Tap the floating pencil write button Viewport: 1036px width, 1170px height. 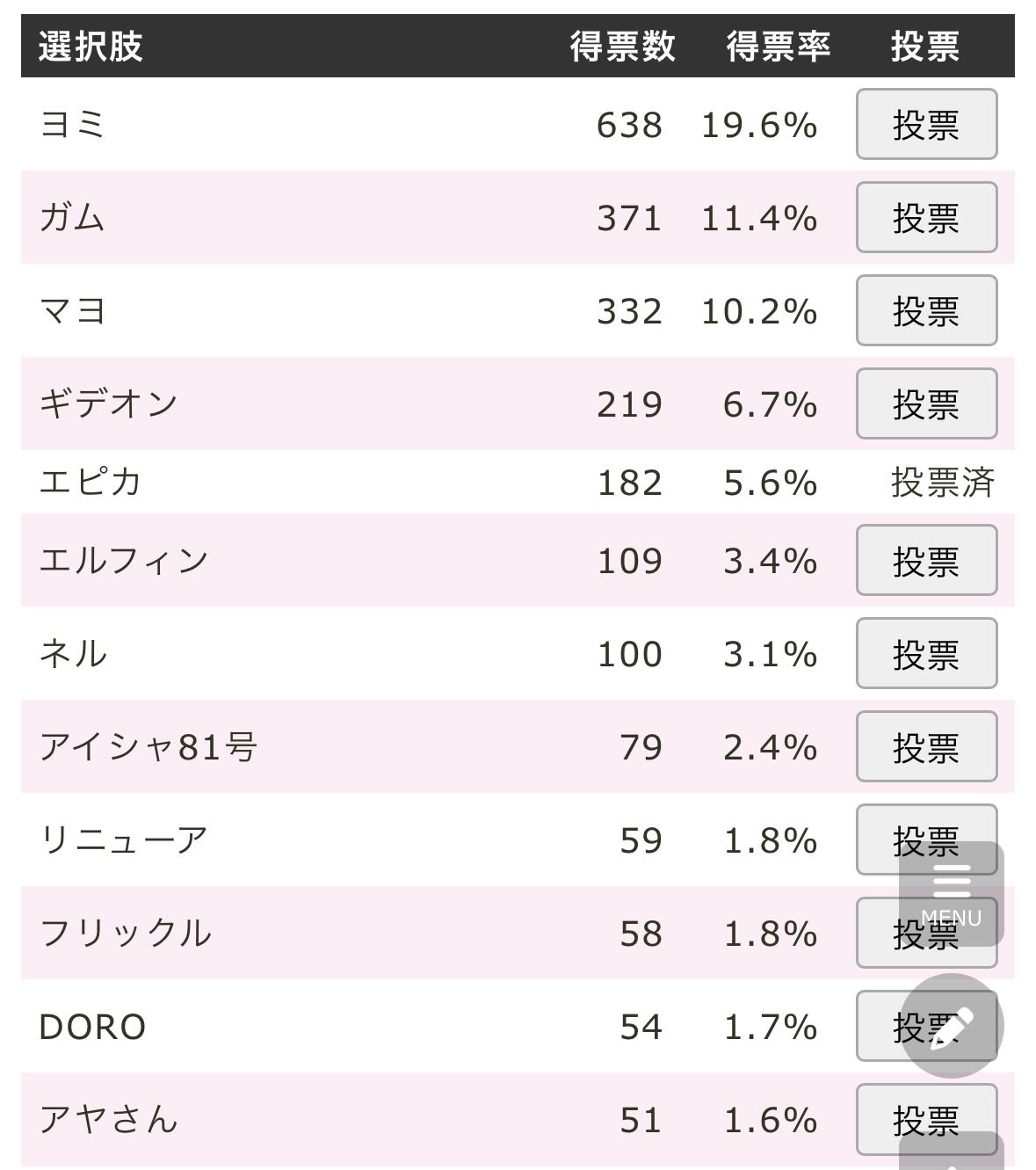[x=953, y=1026]
